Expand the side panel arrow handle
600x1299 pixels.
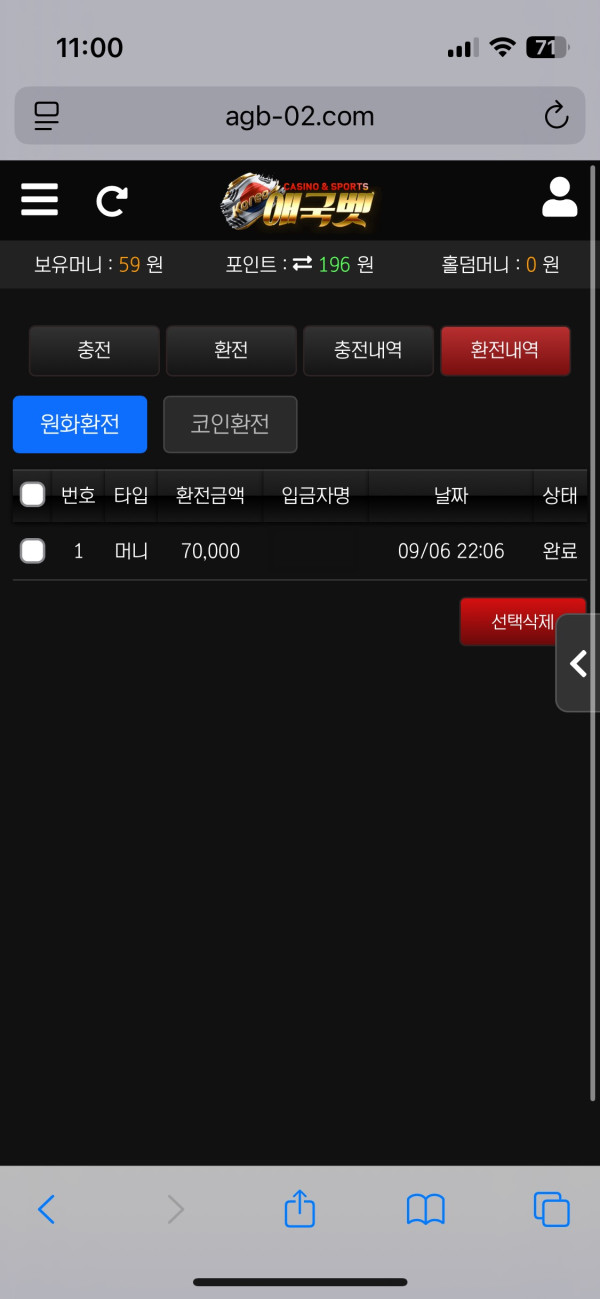tap(578, 663)
